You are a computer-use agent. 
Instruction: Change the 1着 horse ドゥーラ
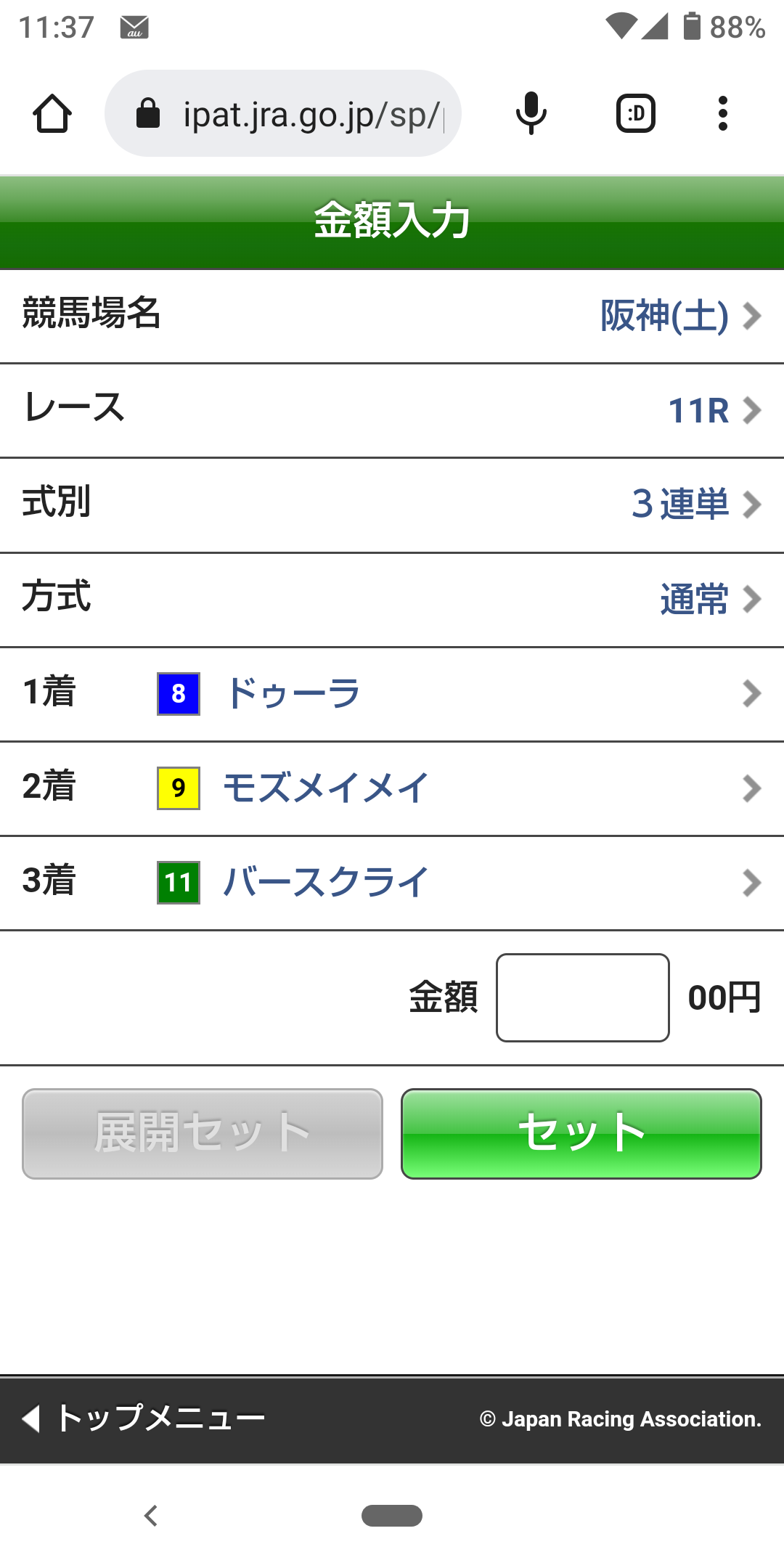293,693
